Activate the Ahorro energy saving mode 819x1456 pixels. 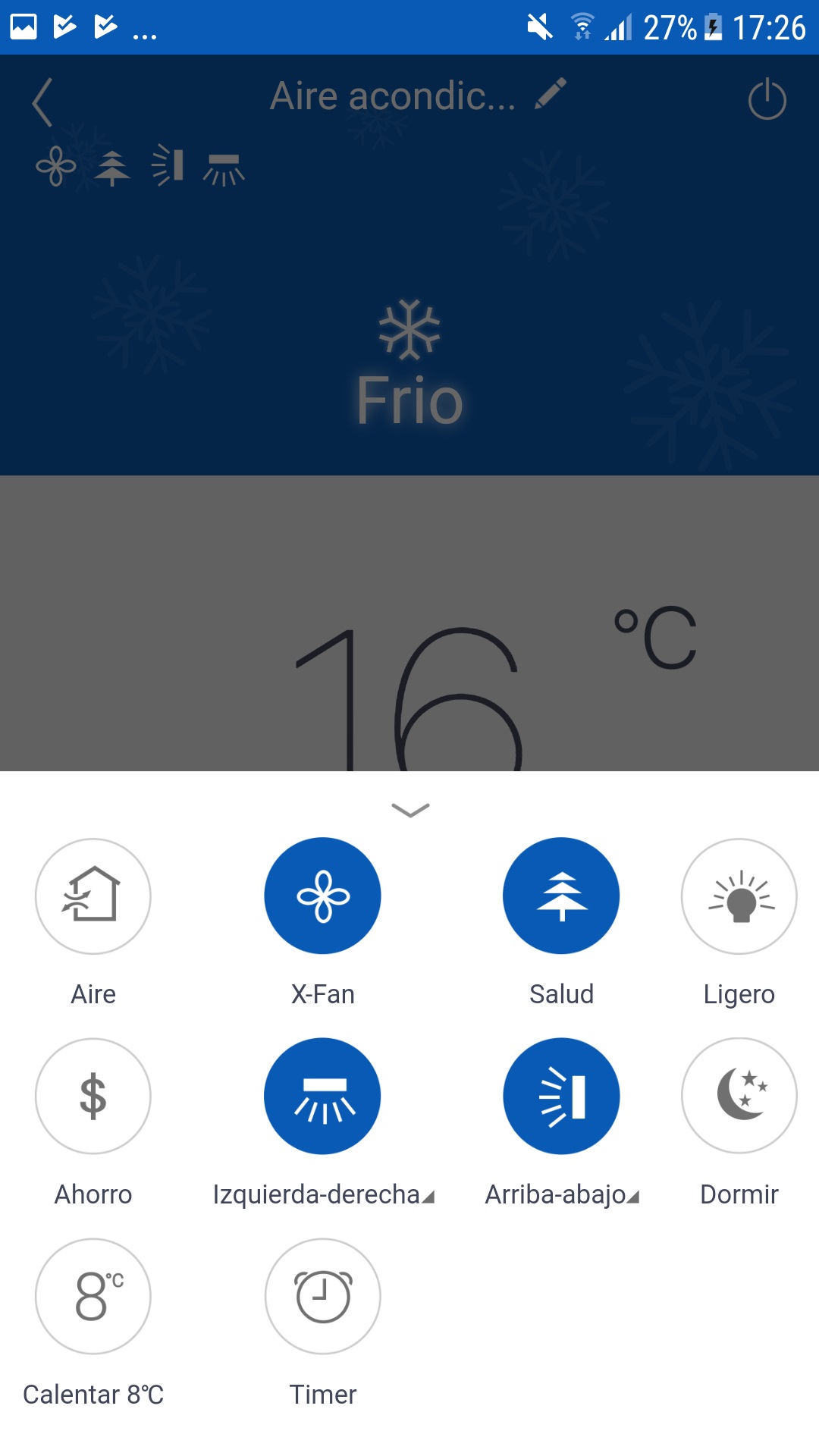coord(93,1096)
